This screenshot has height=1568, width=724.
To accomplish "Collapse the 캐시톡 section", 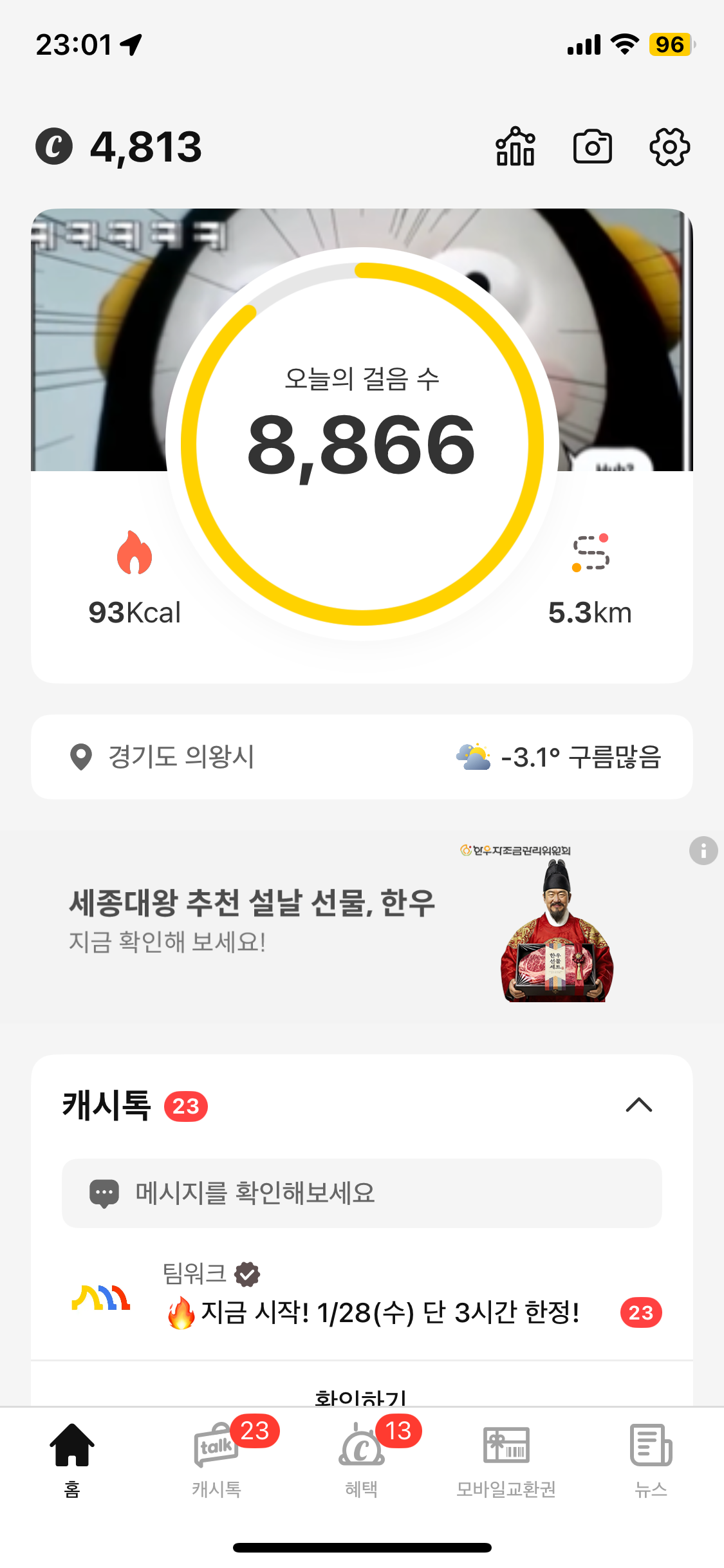I will tap(638, 1105).
